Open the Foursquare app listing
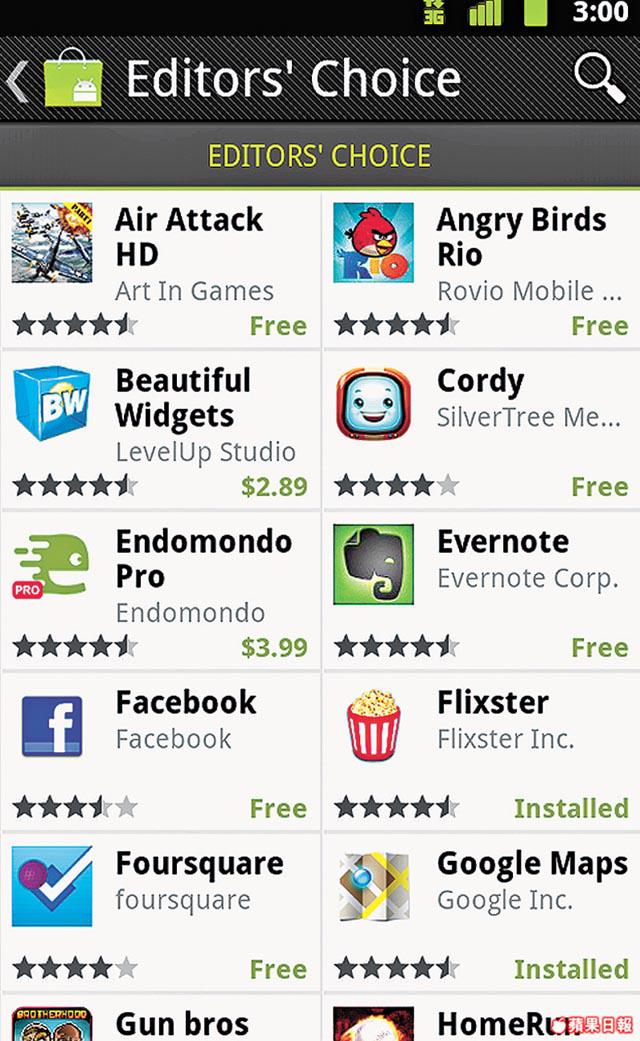This screenshot has height=1041, width=640. [160, 912]
